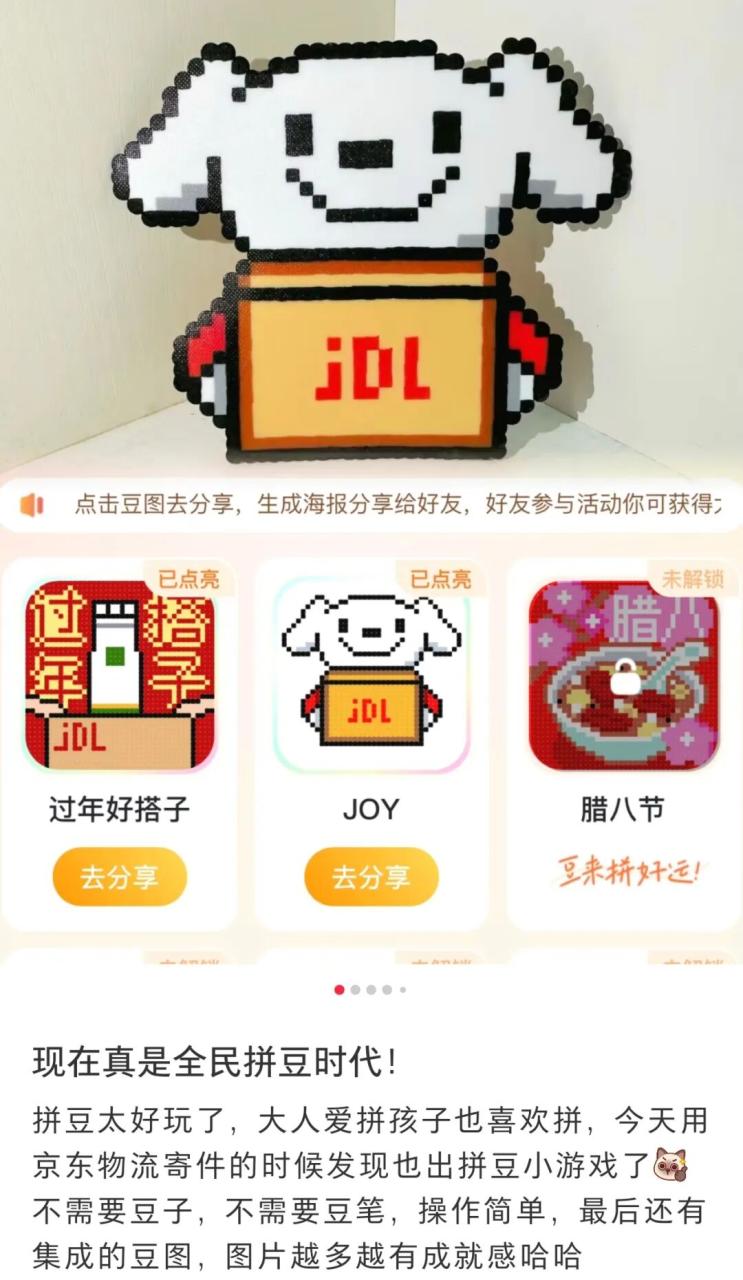Tap the 去分享 button under 过年好搭子

tap(119, 874)
